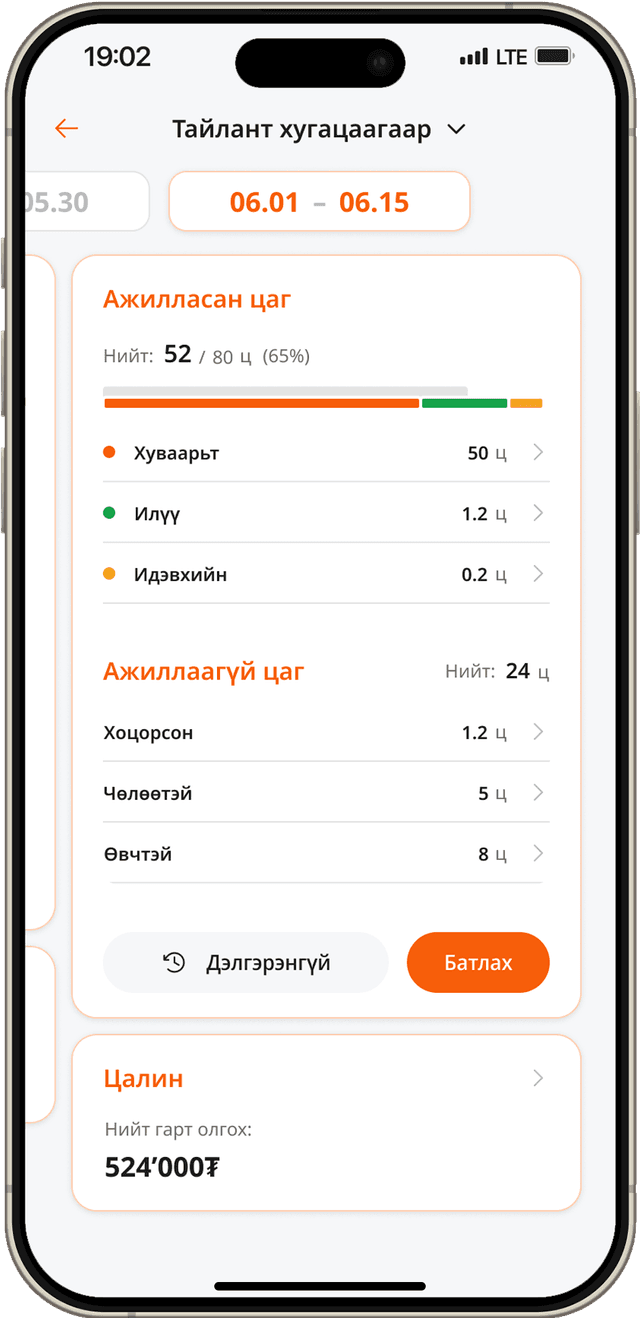Select the 06.01 – 06.15 period
The width and height of the screenshot is (640, 1318).
tap(319, 202)
